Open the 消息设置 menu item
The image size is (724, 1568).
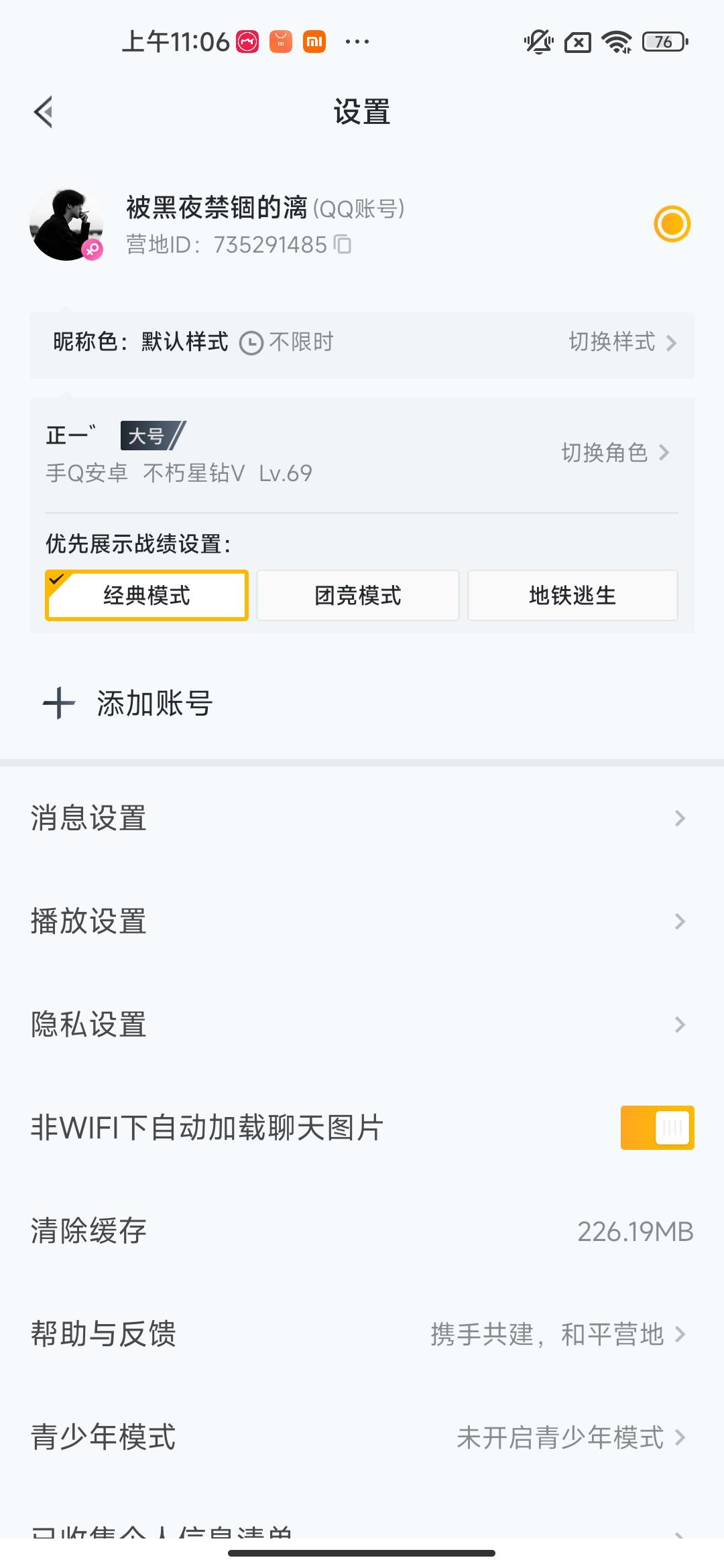(x=362, y=818)
